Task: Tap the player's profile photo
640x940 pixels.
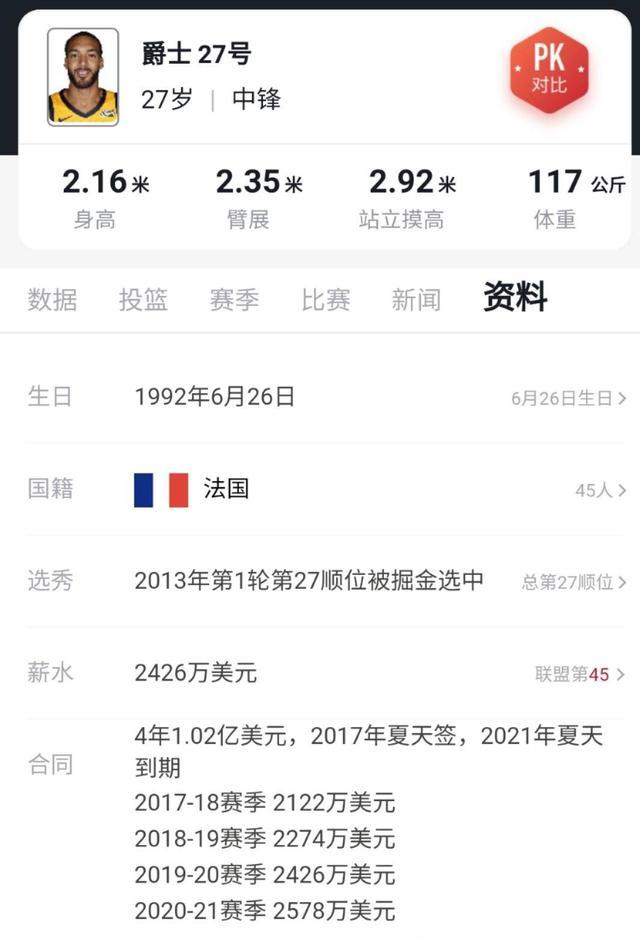Action: pyautogui.click(x=83, y=77)
